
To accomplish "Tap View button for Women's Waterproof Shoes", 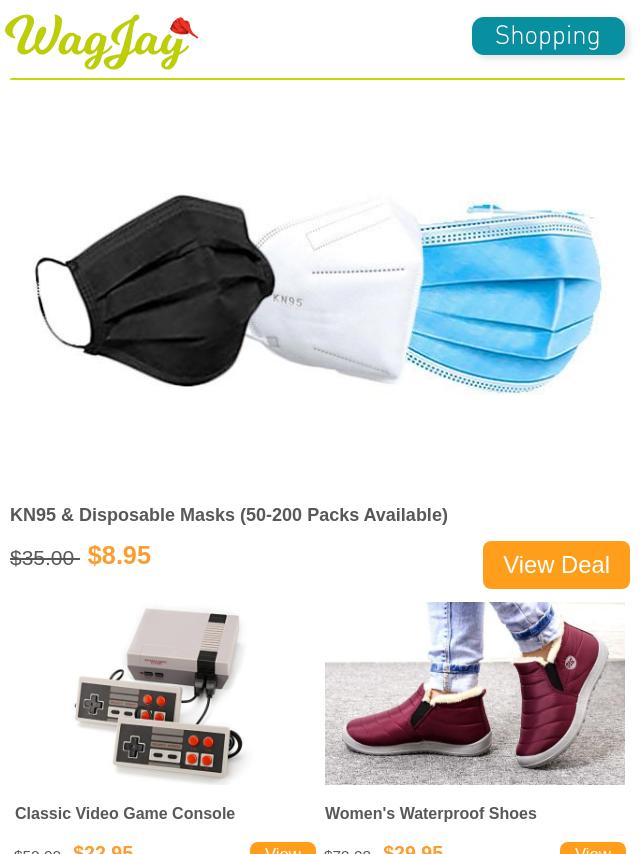I will tap(593, 848).
